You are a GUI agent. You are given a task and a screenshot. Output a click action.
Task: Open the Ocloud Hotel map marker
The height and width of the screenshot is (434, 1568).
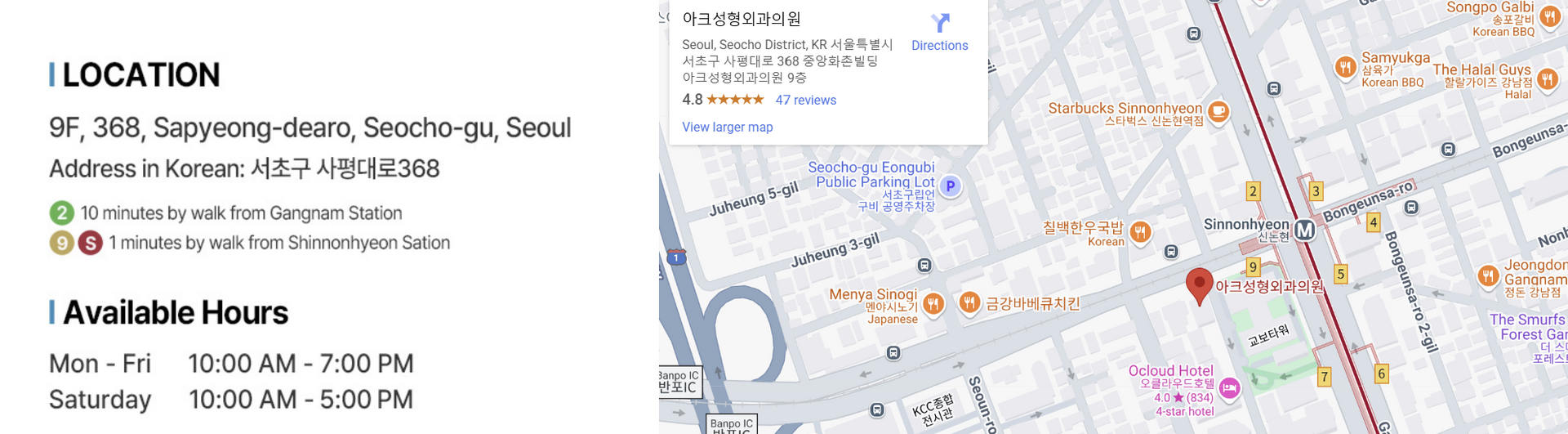1229,388
